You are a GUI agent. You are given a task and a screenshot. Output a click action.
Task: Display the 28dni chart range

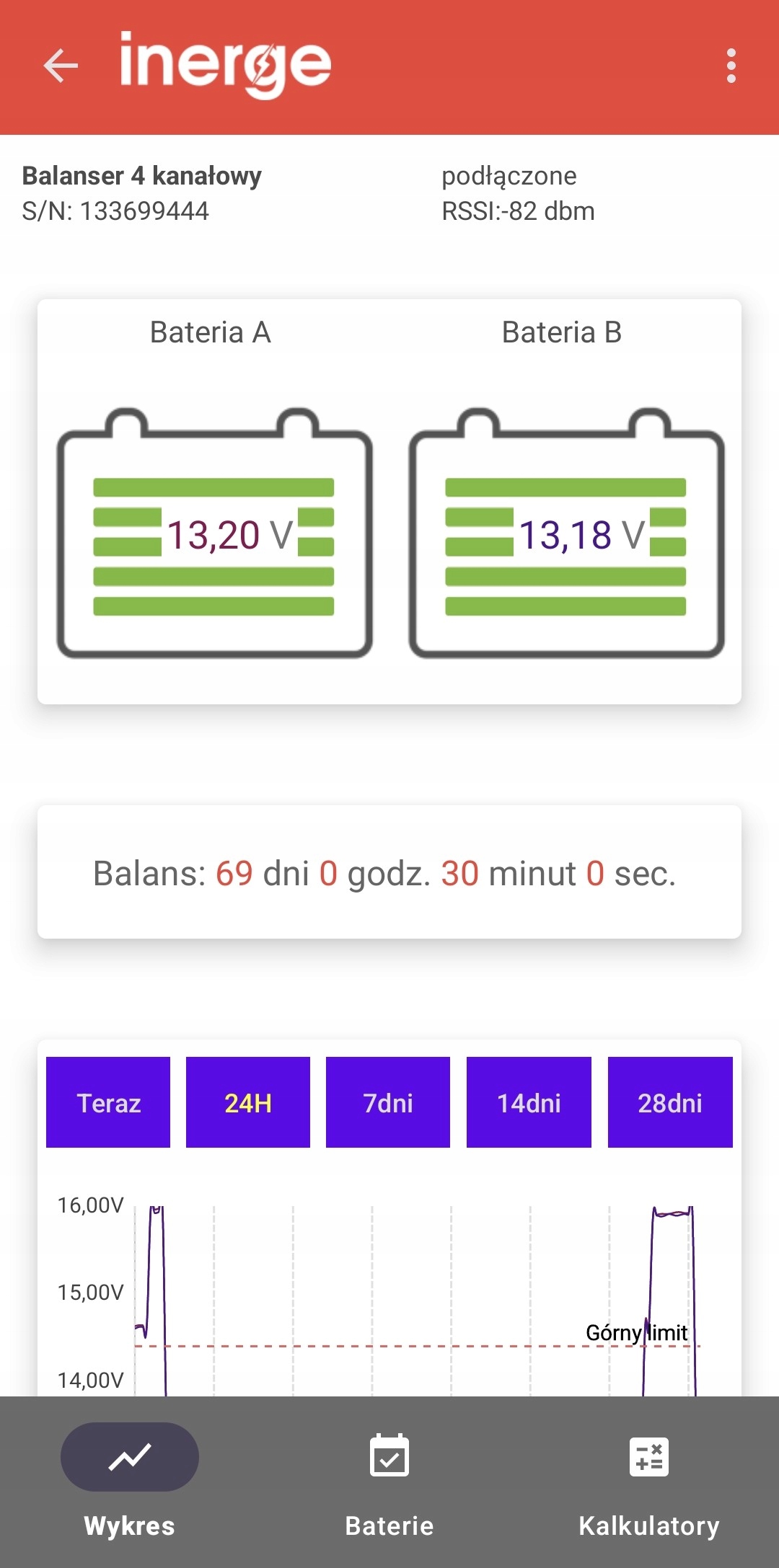click(x=670, y=1102)
